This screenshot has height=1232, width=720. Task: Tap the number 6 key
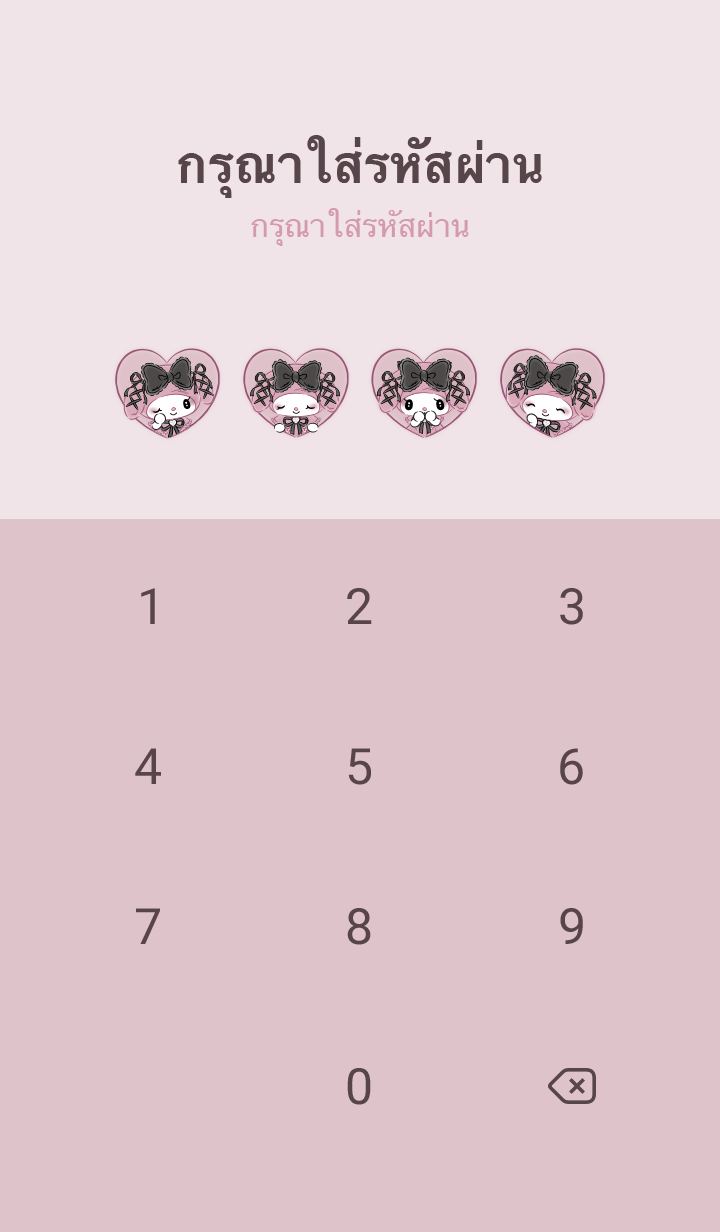pos(571,767)
